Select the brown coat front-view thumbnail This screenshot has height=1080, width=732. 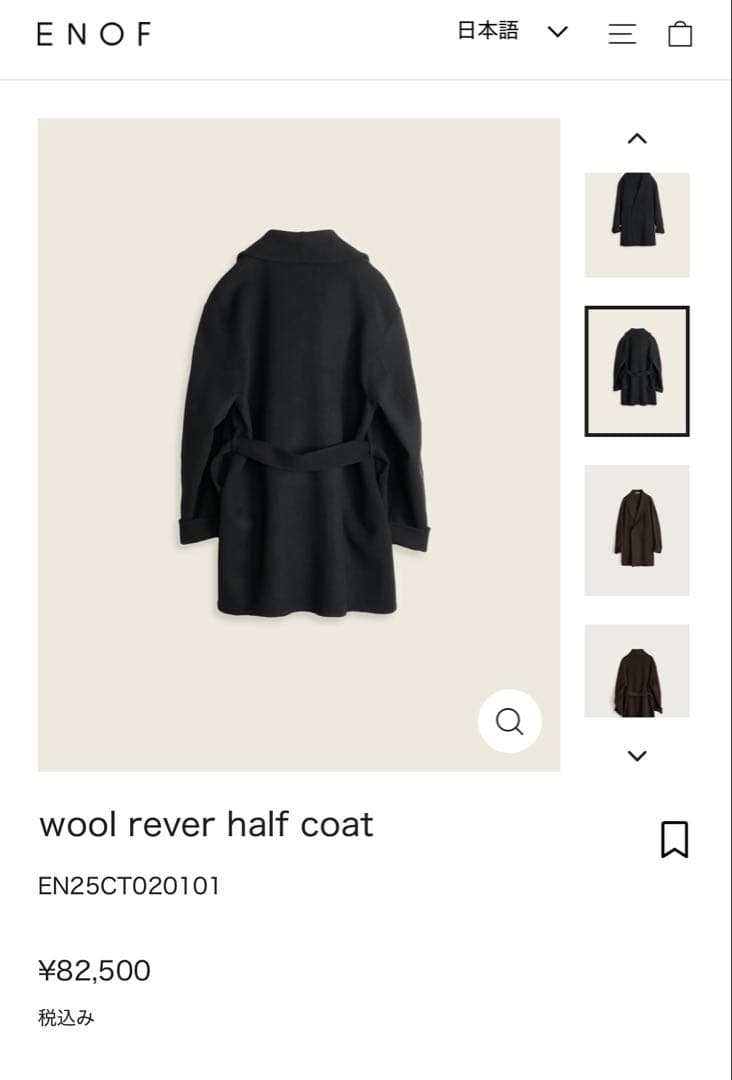coord(637,531)
